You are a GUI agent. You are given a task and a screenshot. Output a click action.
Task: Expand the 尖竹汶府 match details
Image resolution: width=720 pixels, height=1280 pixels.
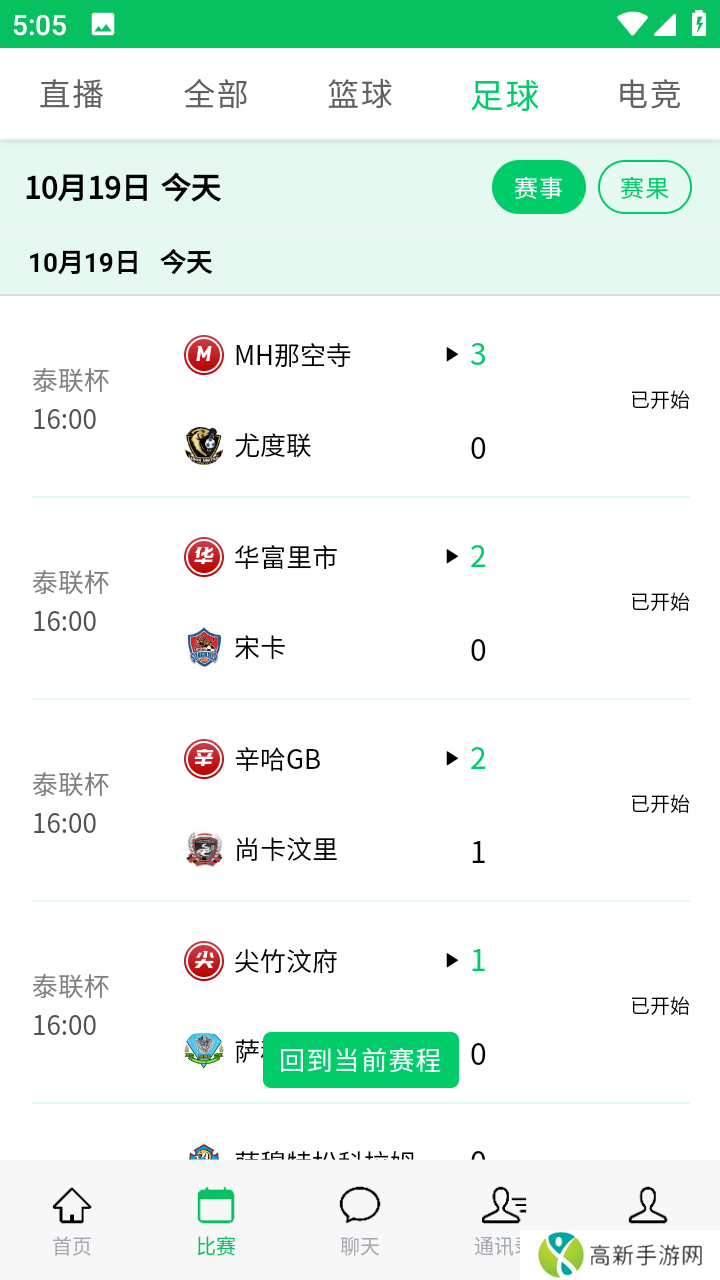click(454, 960)
